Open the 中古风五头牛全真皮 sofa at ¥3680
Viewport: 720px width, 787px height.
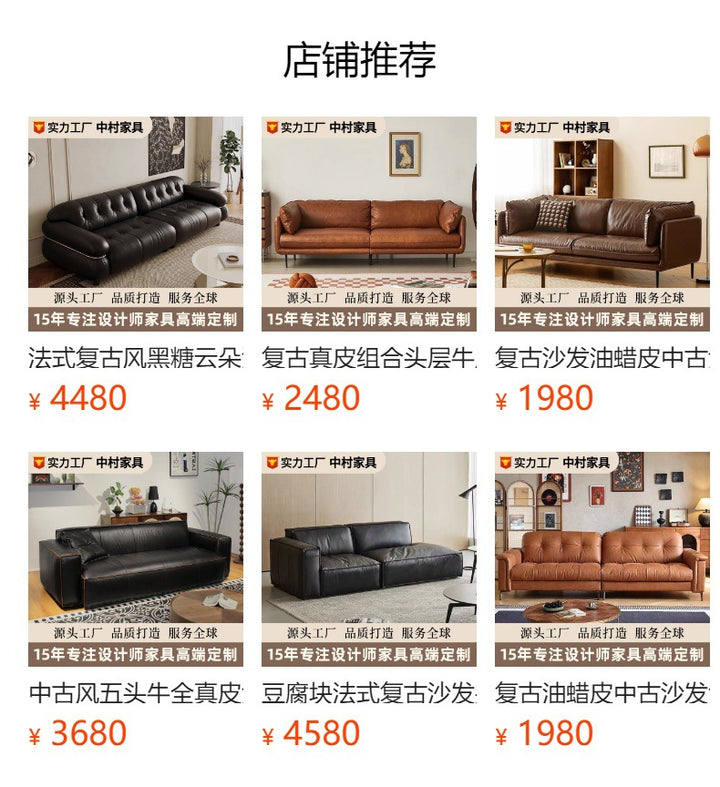tap(135, 558)
